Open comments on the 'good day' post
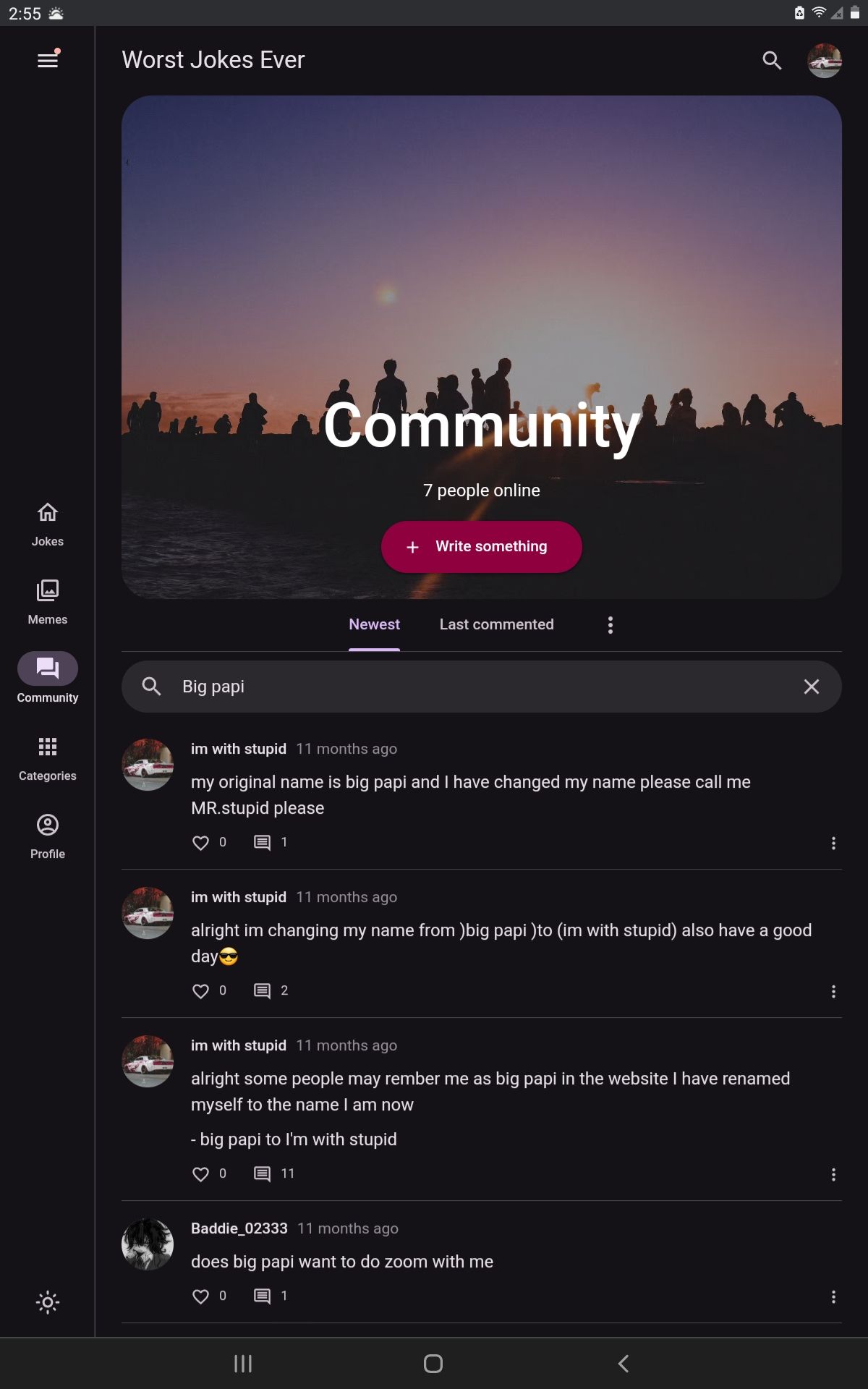Viewport: 868px width, 1389px height. [x=263, y=991]
